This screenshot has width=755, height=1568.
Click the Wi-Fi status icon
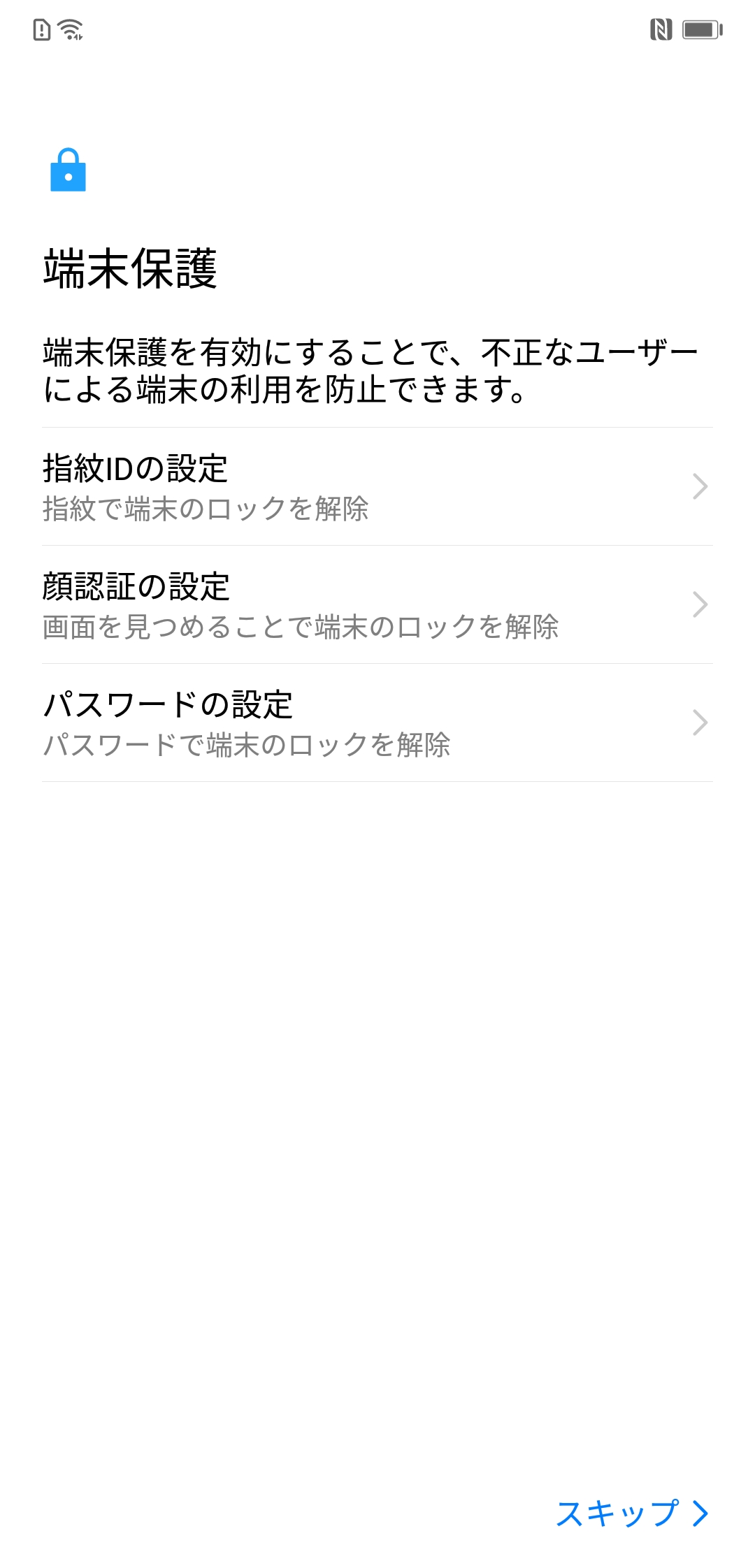coord(71,29)
